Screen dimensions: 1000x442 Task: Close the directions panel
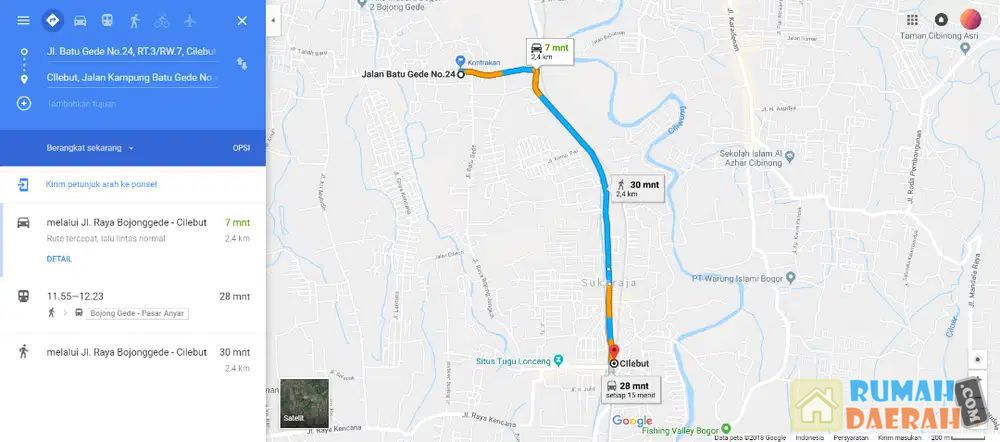(x=242, y=20)
